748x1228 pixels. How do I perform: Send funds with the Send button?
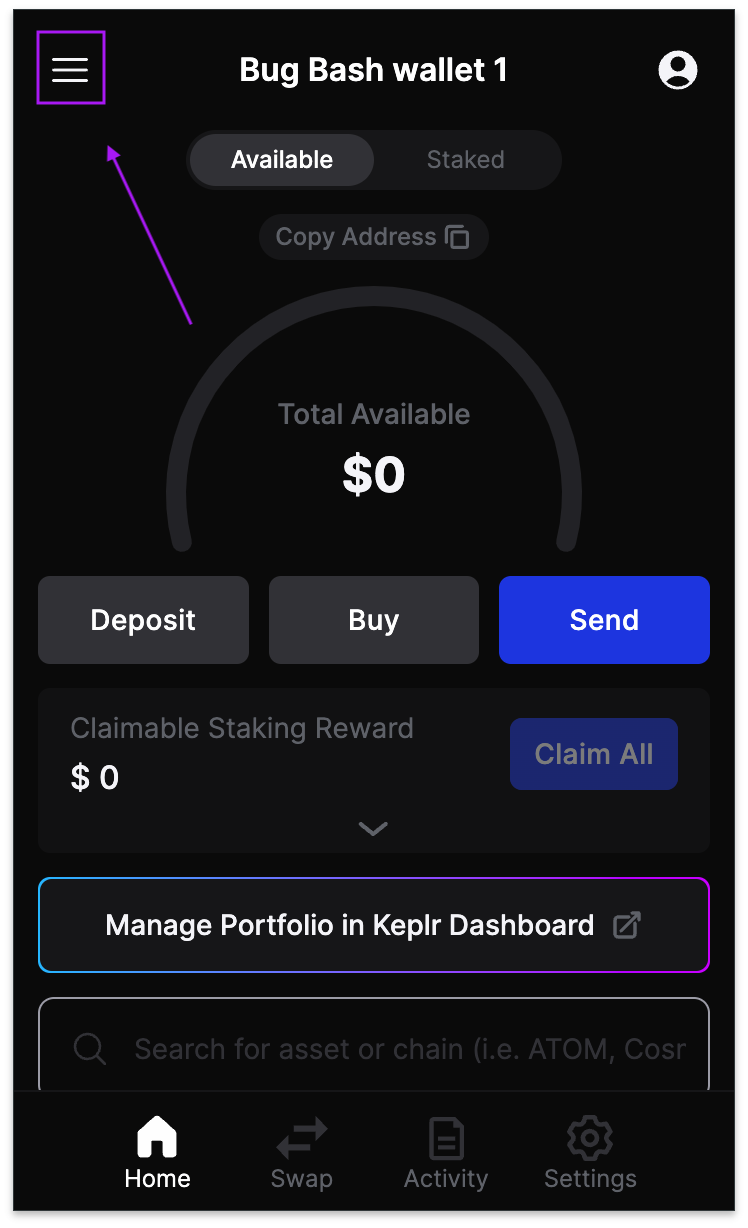click(x=604, y=620)
